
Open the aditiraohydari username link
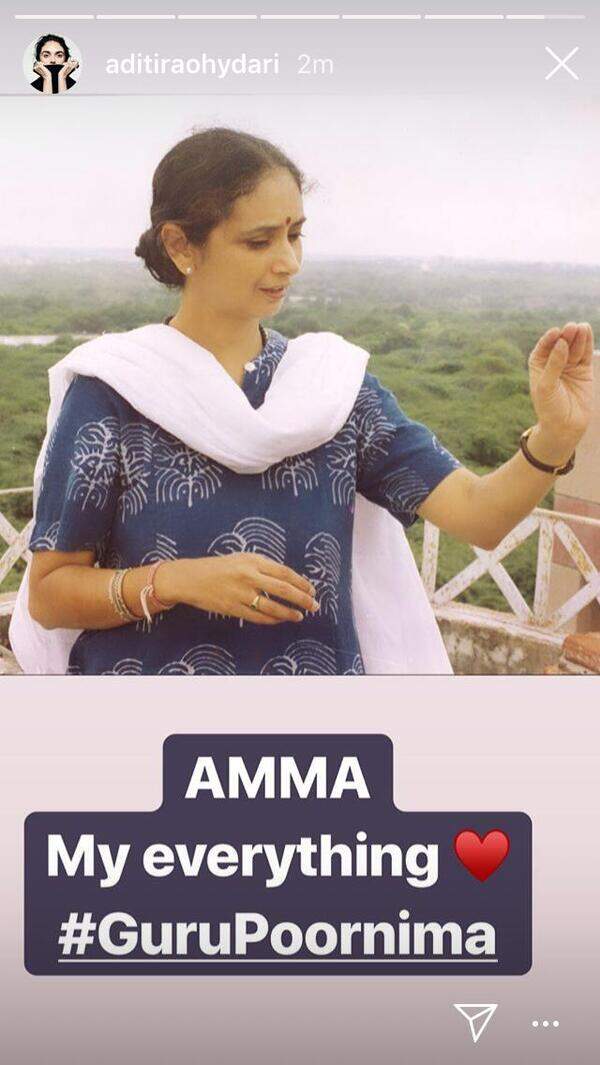click(194, 65)
